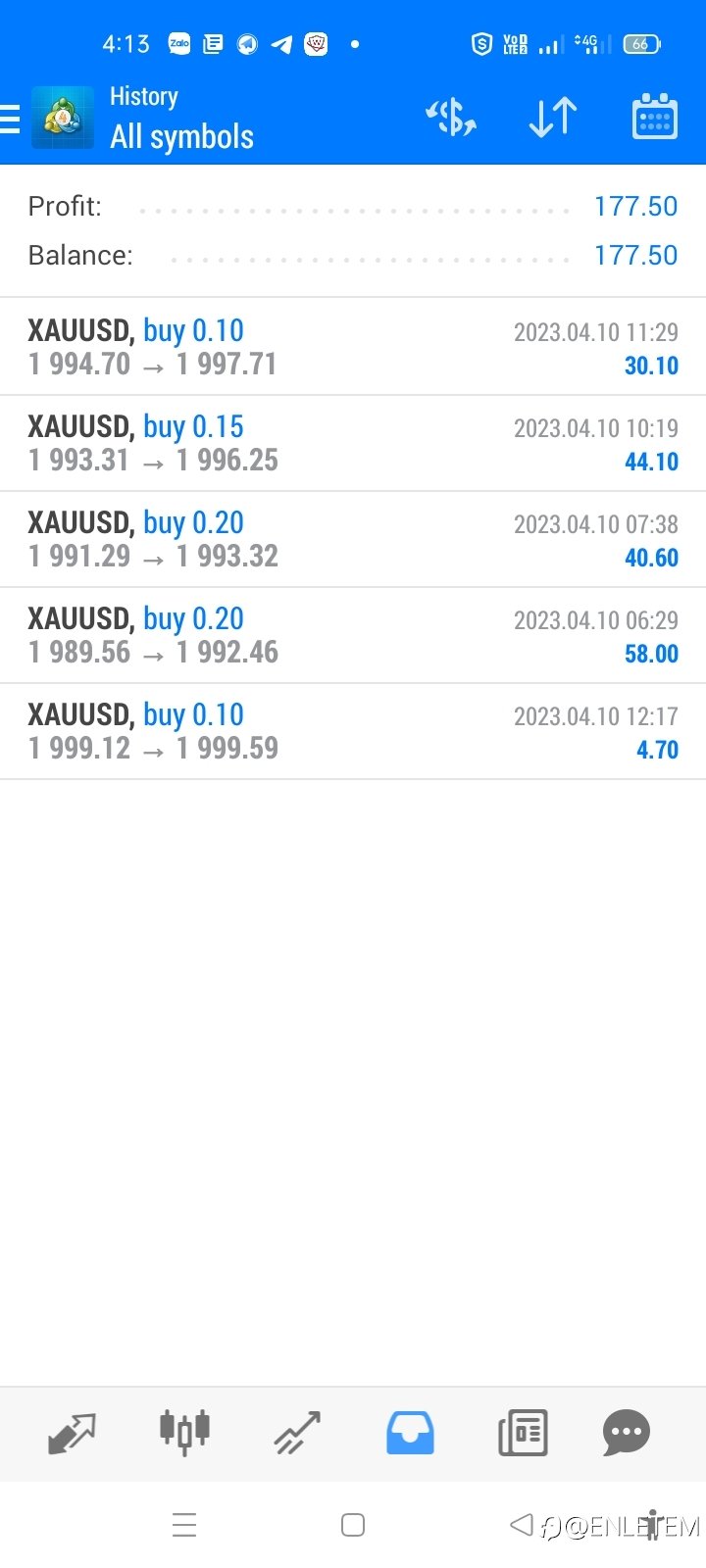Go to the Trade tab

point(297,1434)
